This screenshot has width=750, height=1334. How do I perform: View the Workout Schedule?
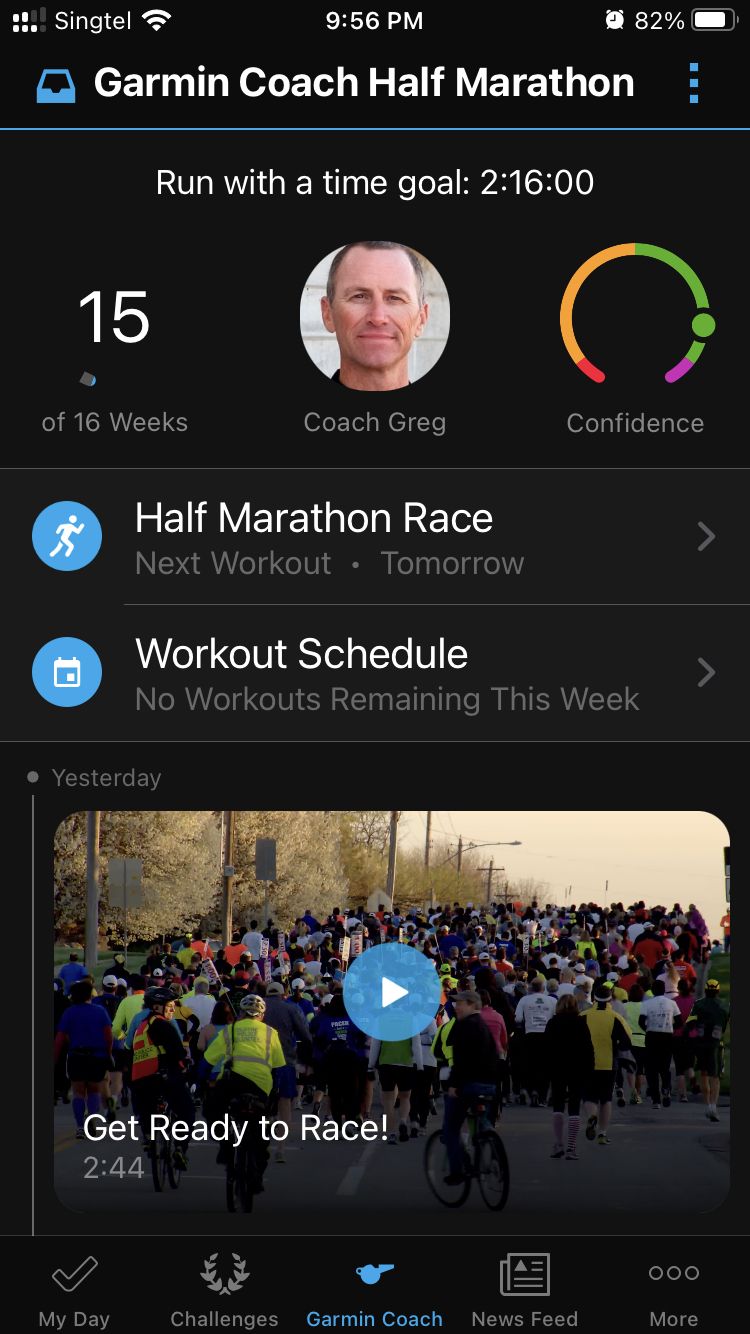tap(375, 673)
